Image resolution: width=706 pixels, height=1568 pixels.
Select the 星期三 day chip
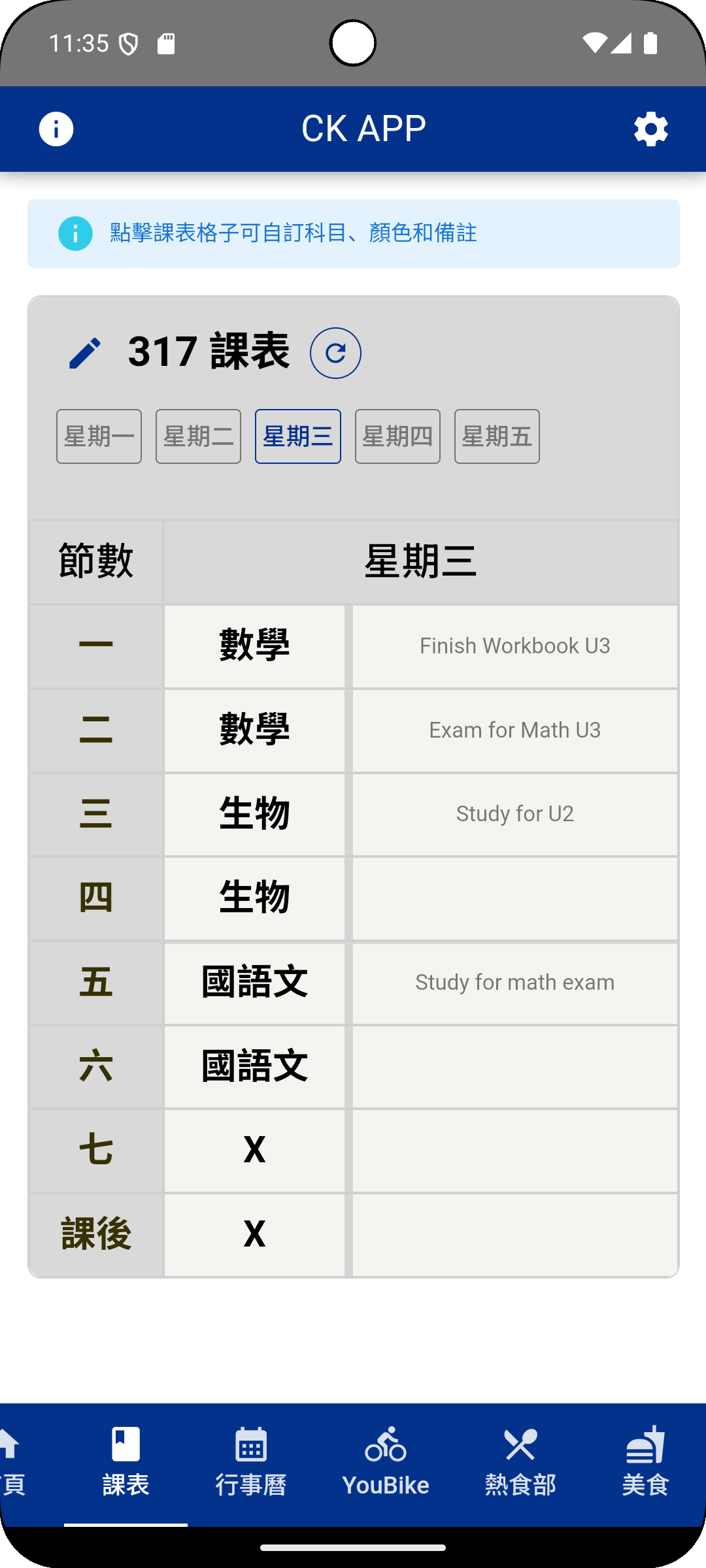point(298,436)
